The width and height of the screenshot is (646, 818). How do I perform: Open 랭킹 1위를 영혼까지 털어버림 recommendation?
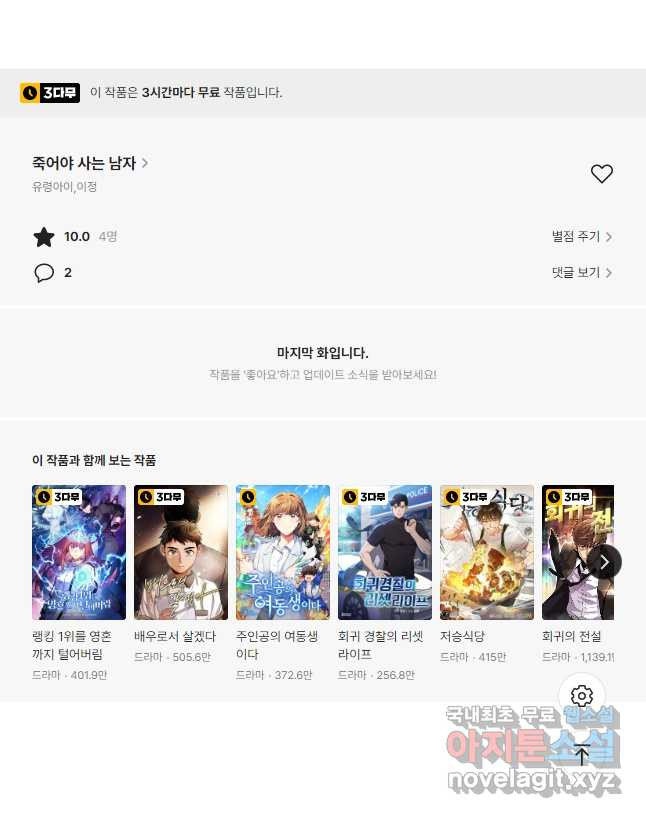click(79, 553)
